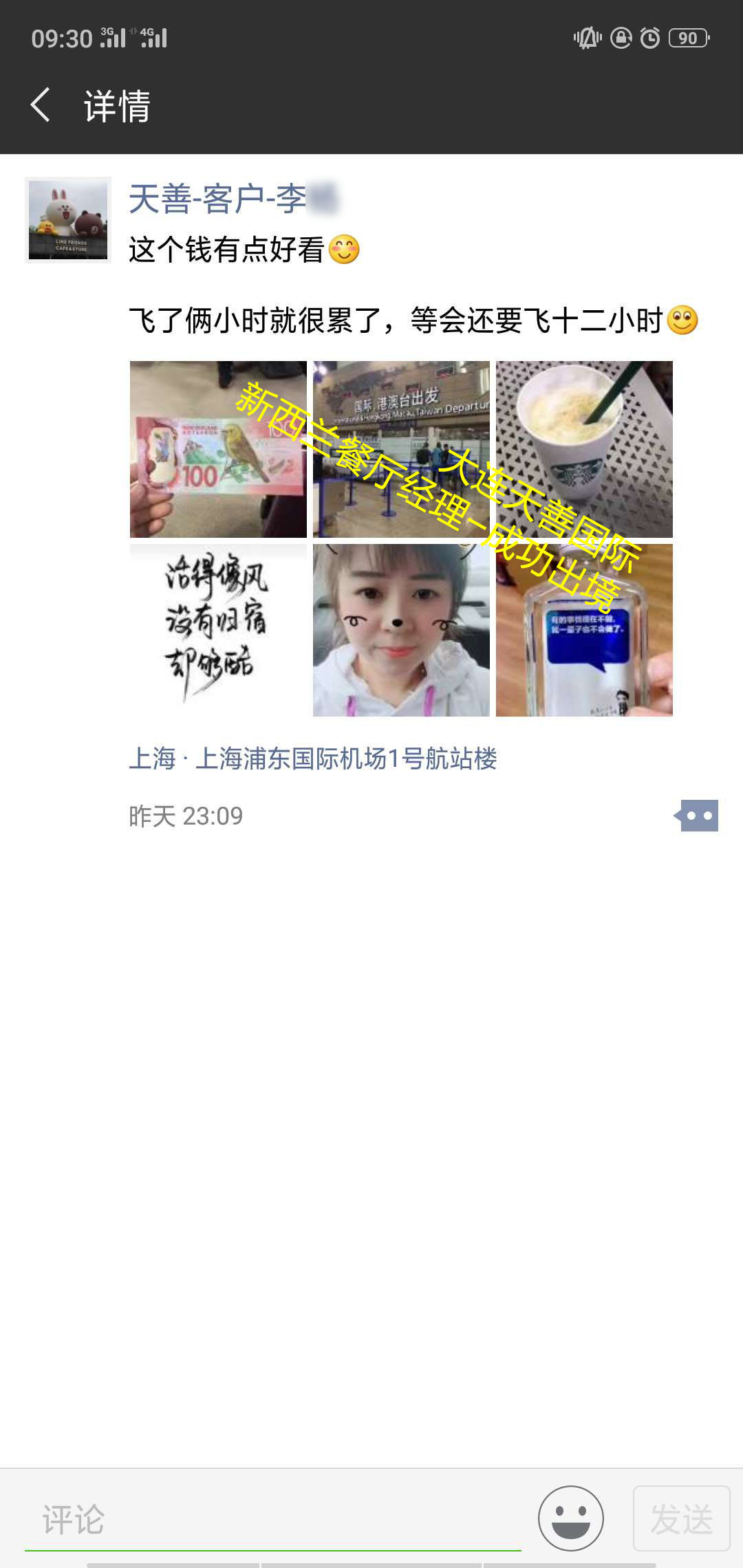View the Starbucks cup photo
The image size is (743, 1568).
click(584, 449)
